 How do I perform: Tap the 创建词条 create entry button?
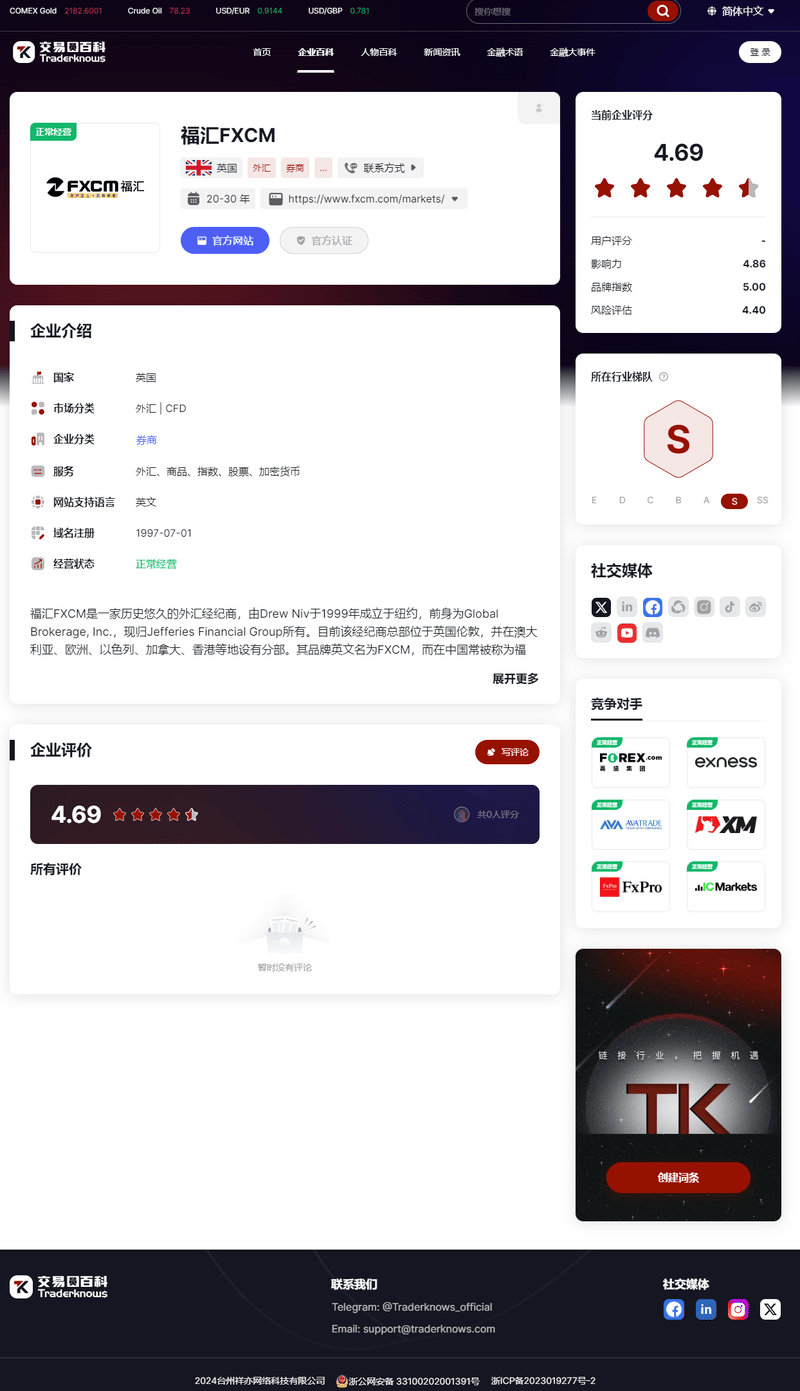click(678, 1178)
